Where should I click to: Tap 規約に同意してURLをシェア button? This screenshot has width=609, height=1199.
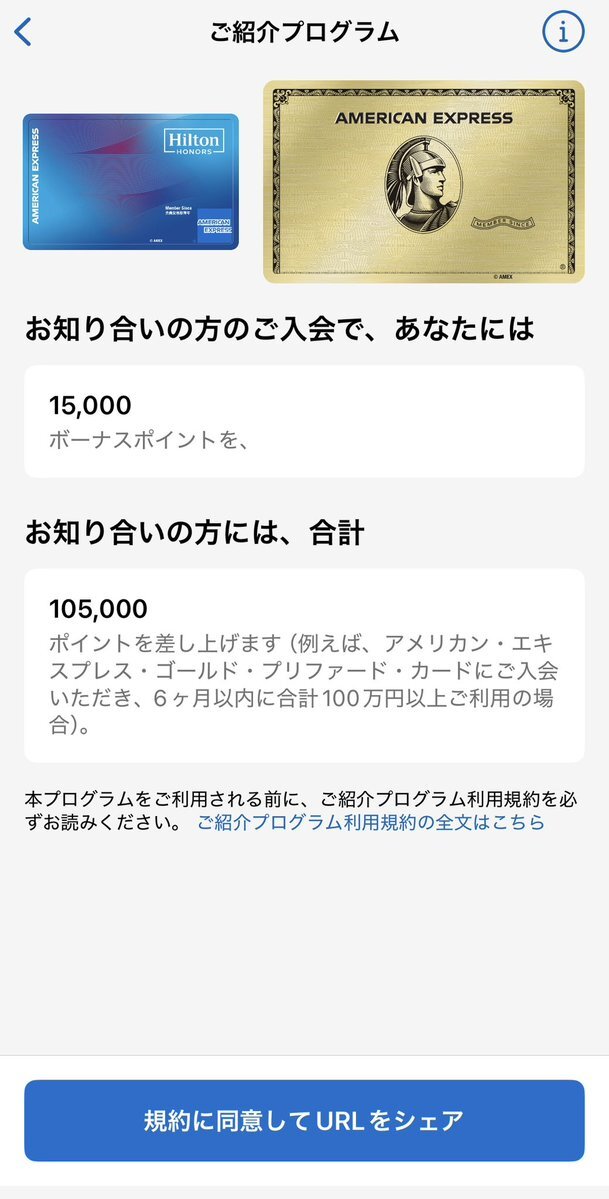click(x=304, y=1120)
